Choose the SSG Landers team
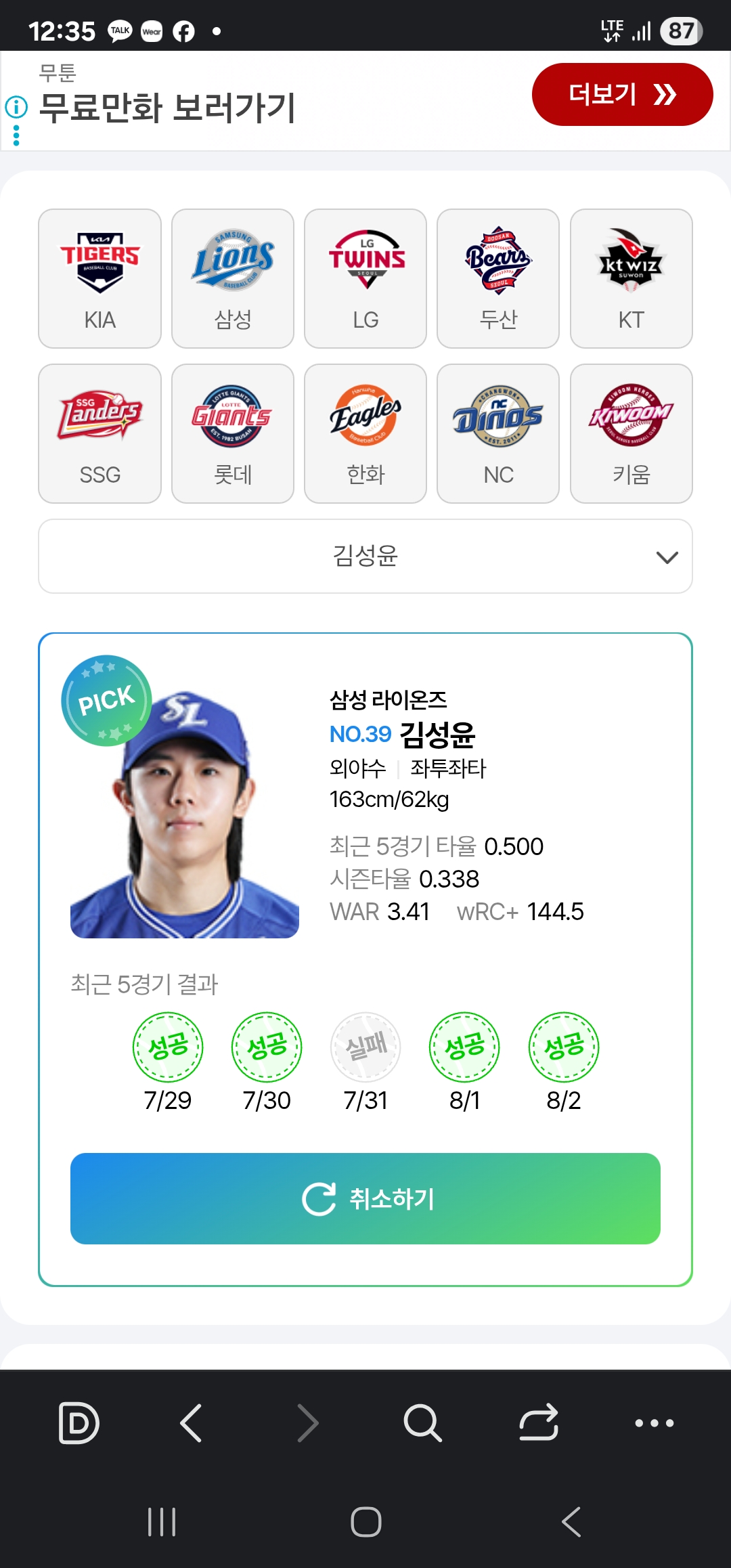The height and width of the screenshot is (1568, 731). pos(99,433)
